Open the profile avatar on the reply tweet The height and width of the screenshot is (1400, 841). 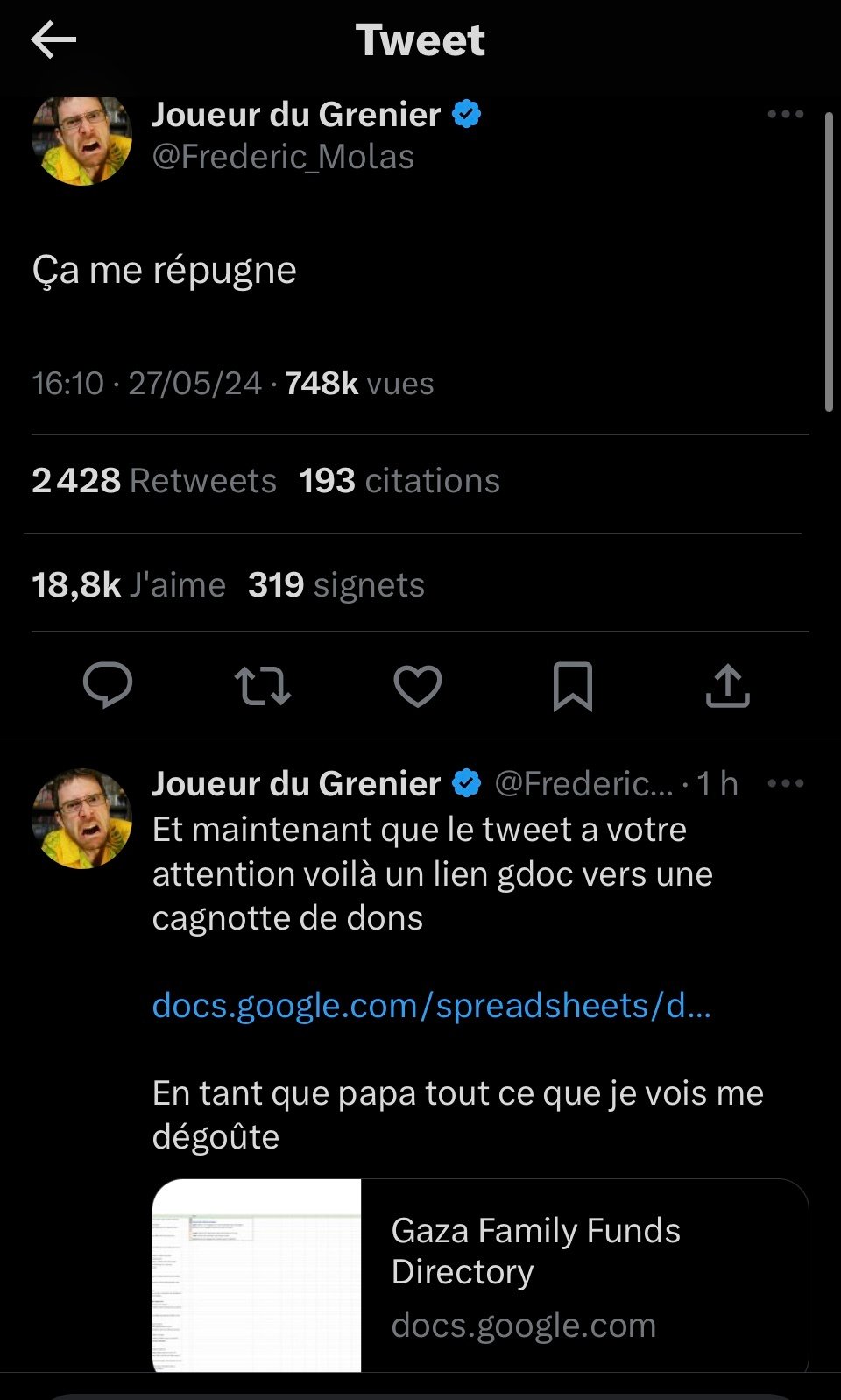[81, 819]
